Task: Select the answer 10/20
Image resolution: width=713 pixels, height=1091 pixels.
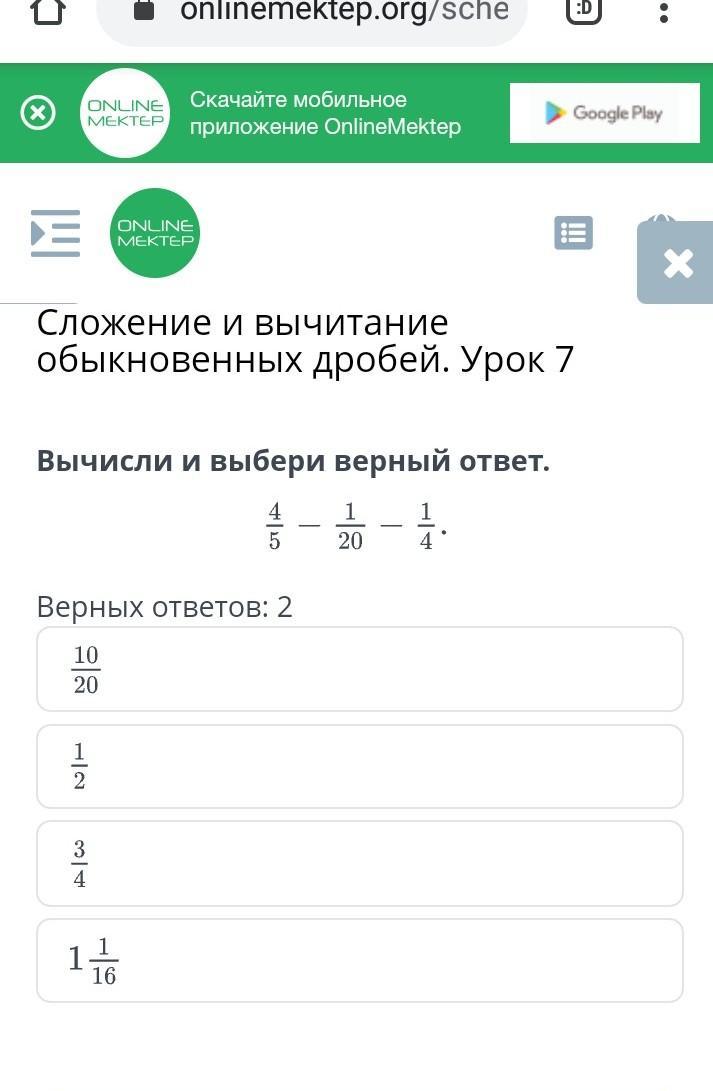Action: [360, 669]
